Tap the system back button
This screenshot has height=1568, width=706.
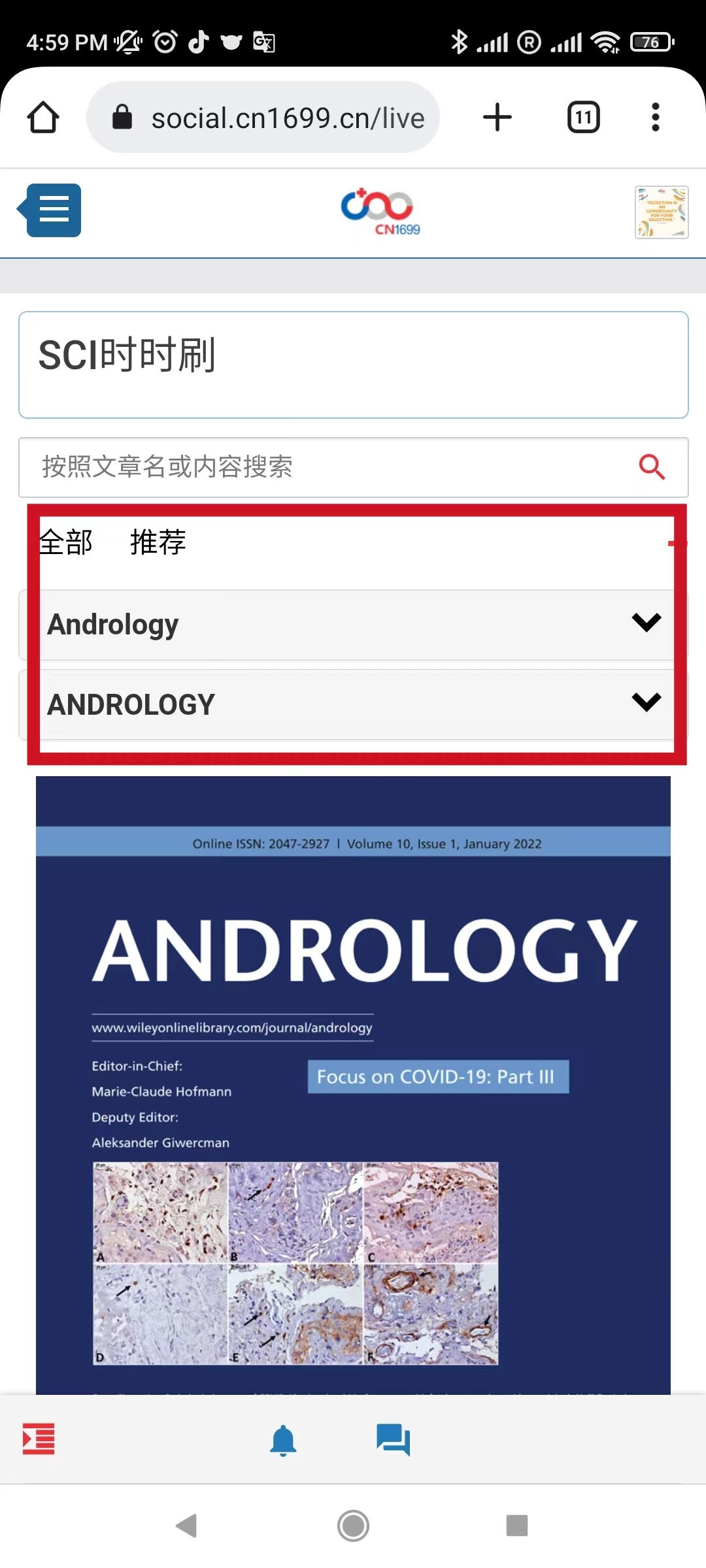pos(187,1526)
